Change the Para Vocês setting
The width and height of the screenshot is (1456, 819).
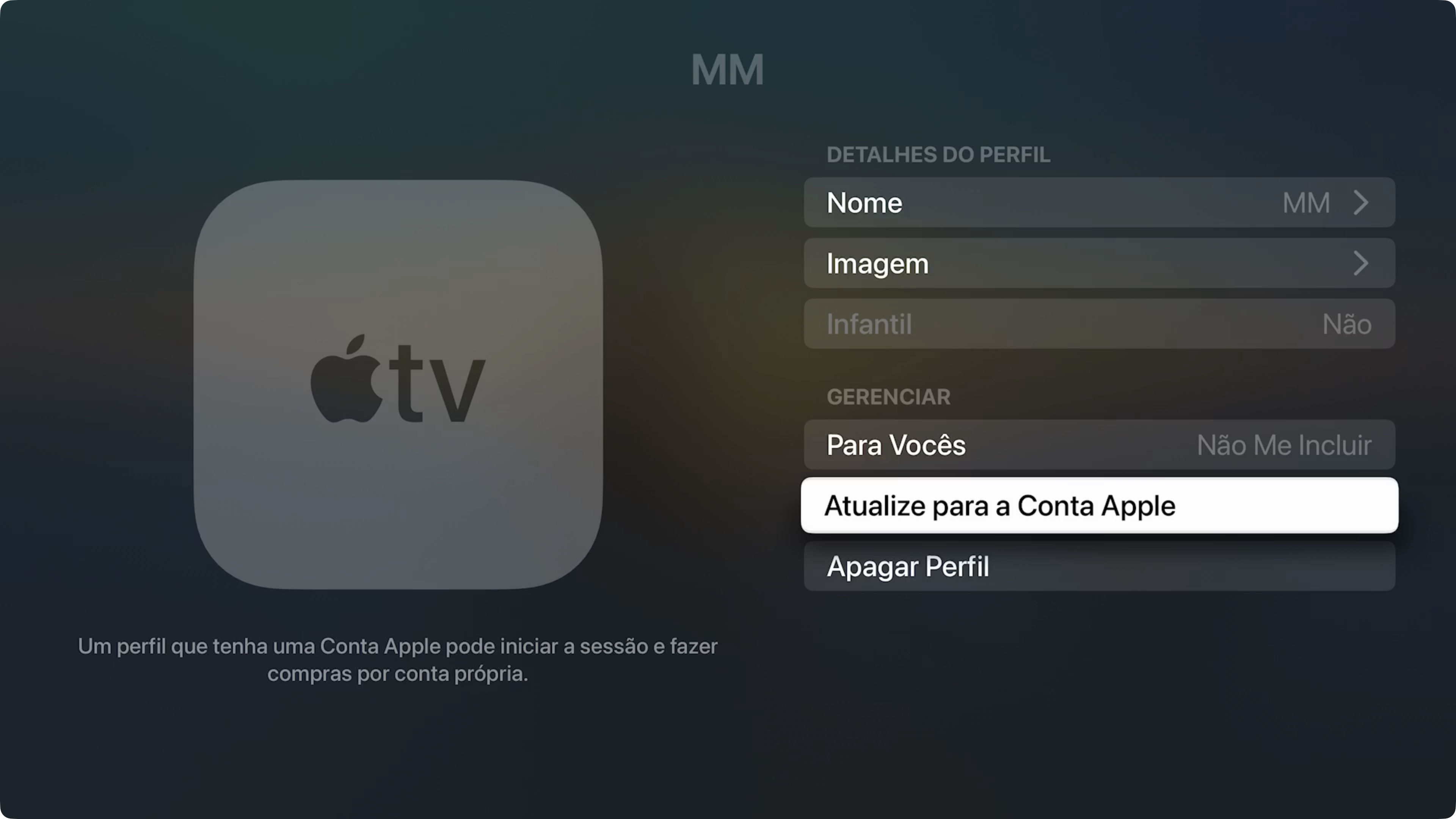pyautogui.click(x=1099, y=445)
